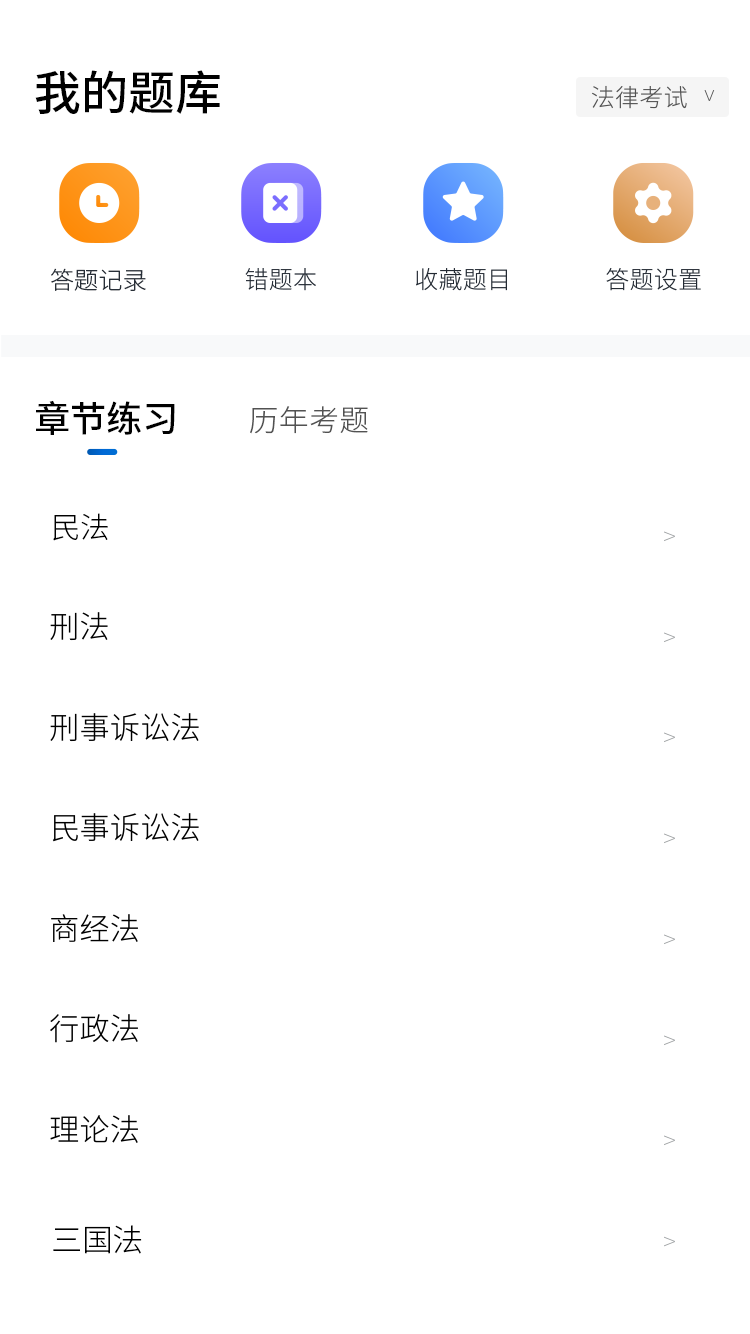Click the 我的题库 page title
The width and height of the screenshot is (750, 1334).
[130, 95]
